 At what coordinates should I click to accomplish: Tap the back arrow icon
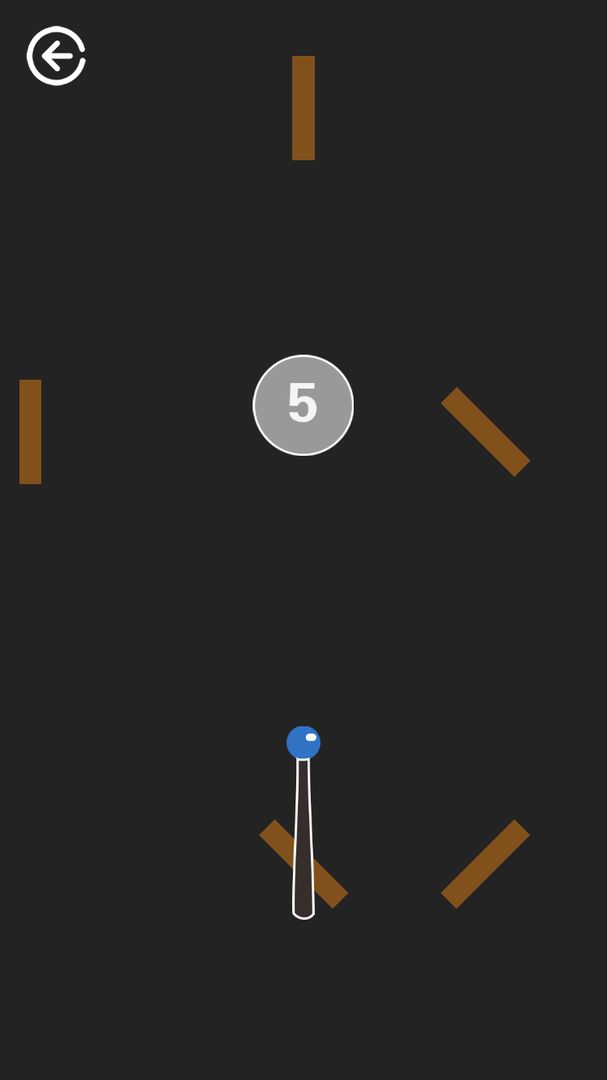(56, 56)
